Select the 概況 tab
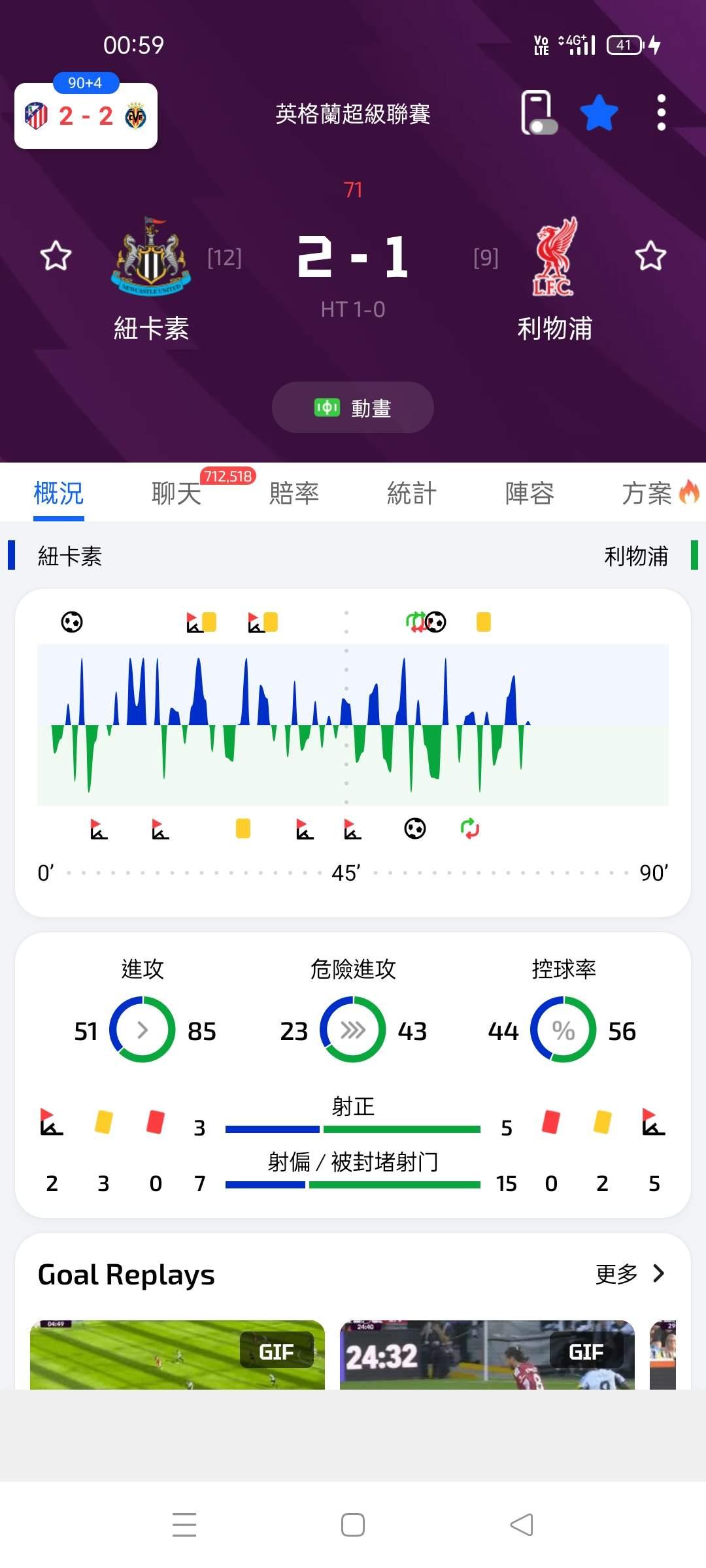This screenshot has width=706, height=1568. point(59,493)
